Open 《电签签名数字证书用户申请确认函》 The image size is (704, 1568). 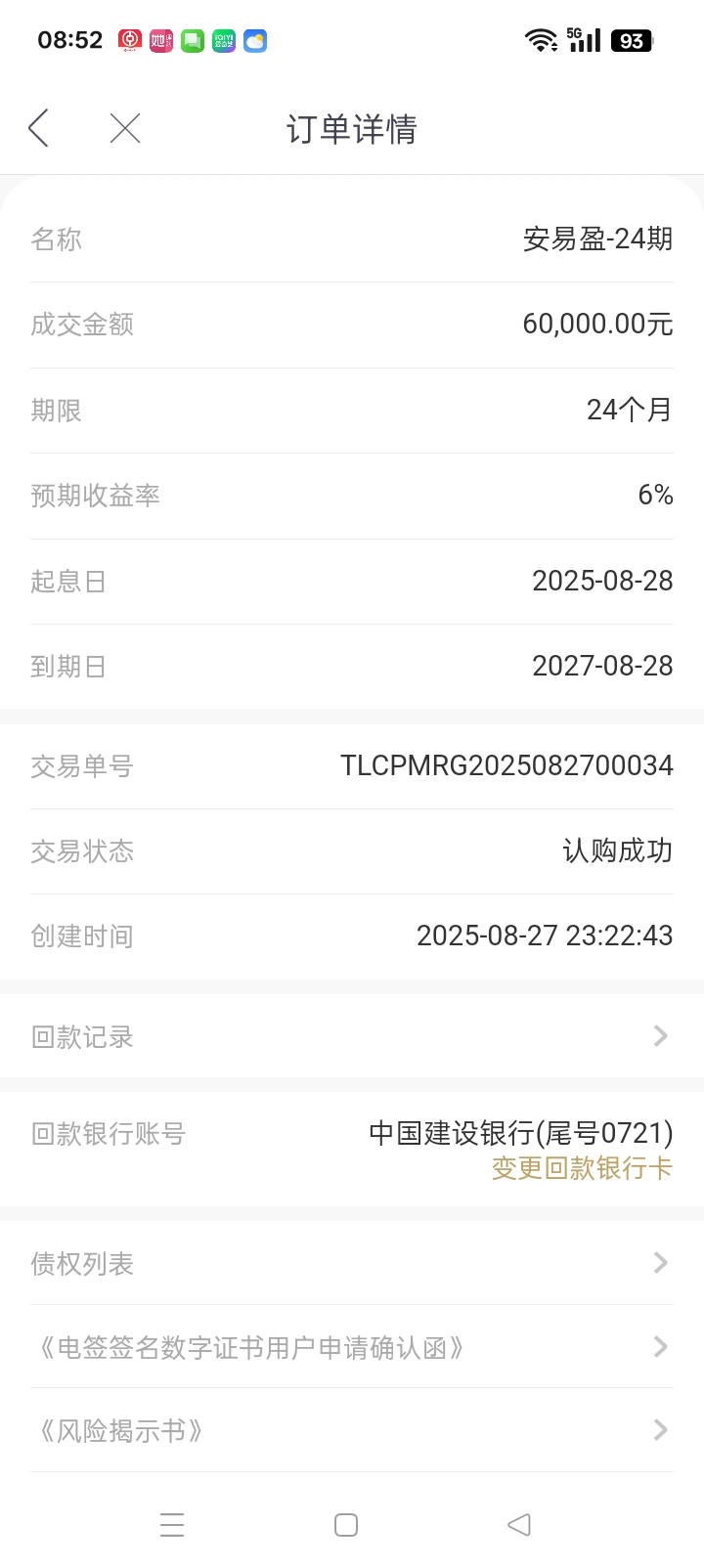(352, 1347)
